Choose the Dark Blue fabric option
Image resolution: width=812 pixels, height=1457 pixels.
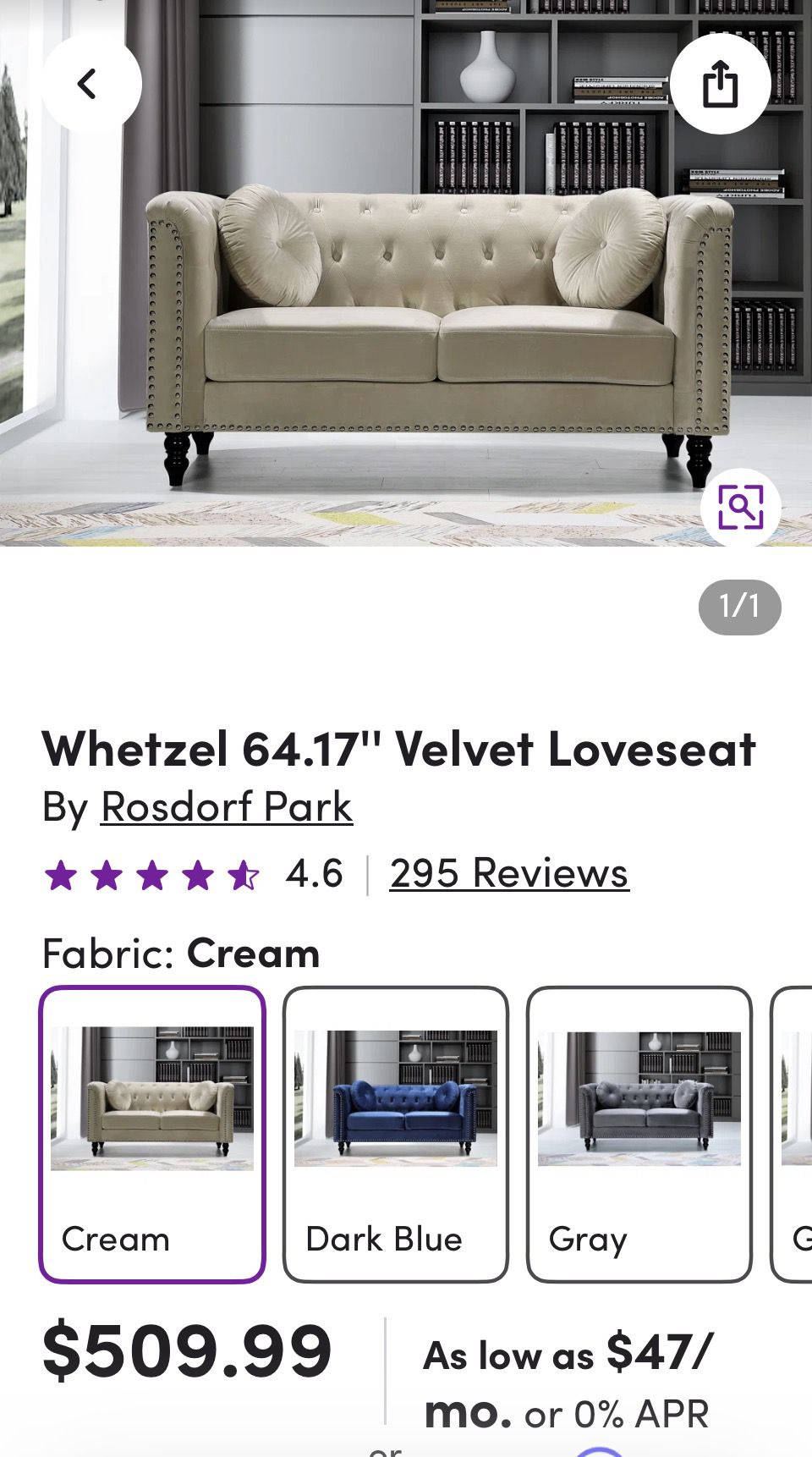(x=396, y=1134)
